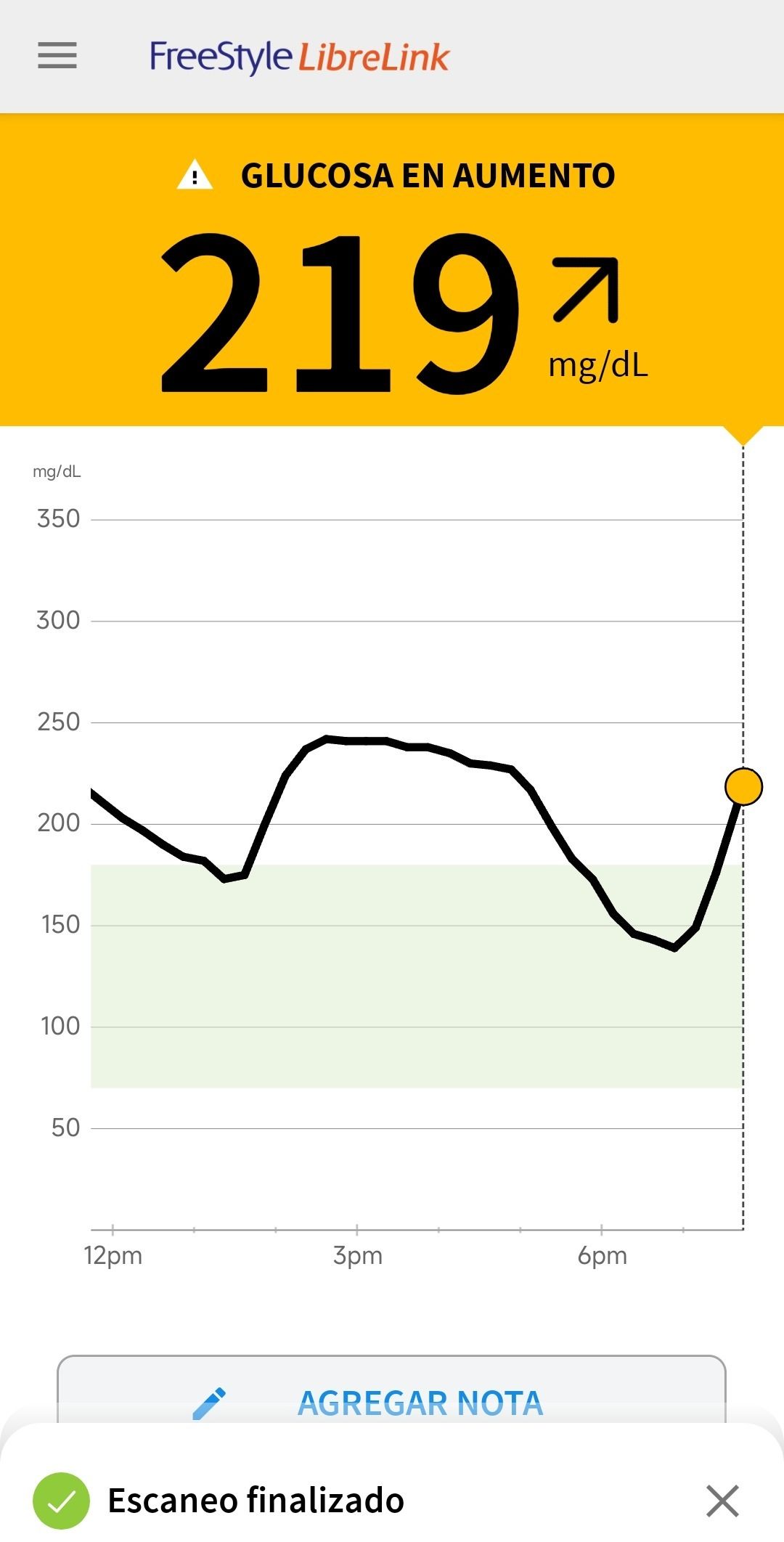Dismiss the Escaneo finalizado notification
Viewport: 784px width, 1542px height.
(x=722, y=1501)
